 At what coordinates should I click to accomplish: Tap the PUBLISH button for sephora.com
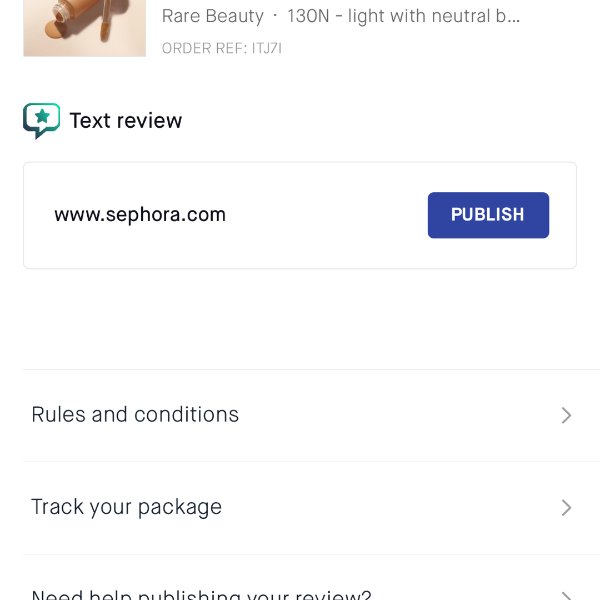pyautogui.click(x=488, y=215)
